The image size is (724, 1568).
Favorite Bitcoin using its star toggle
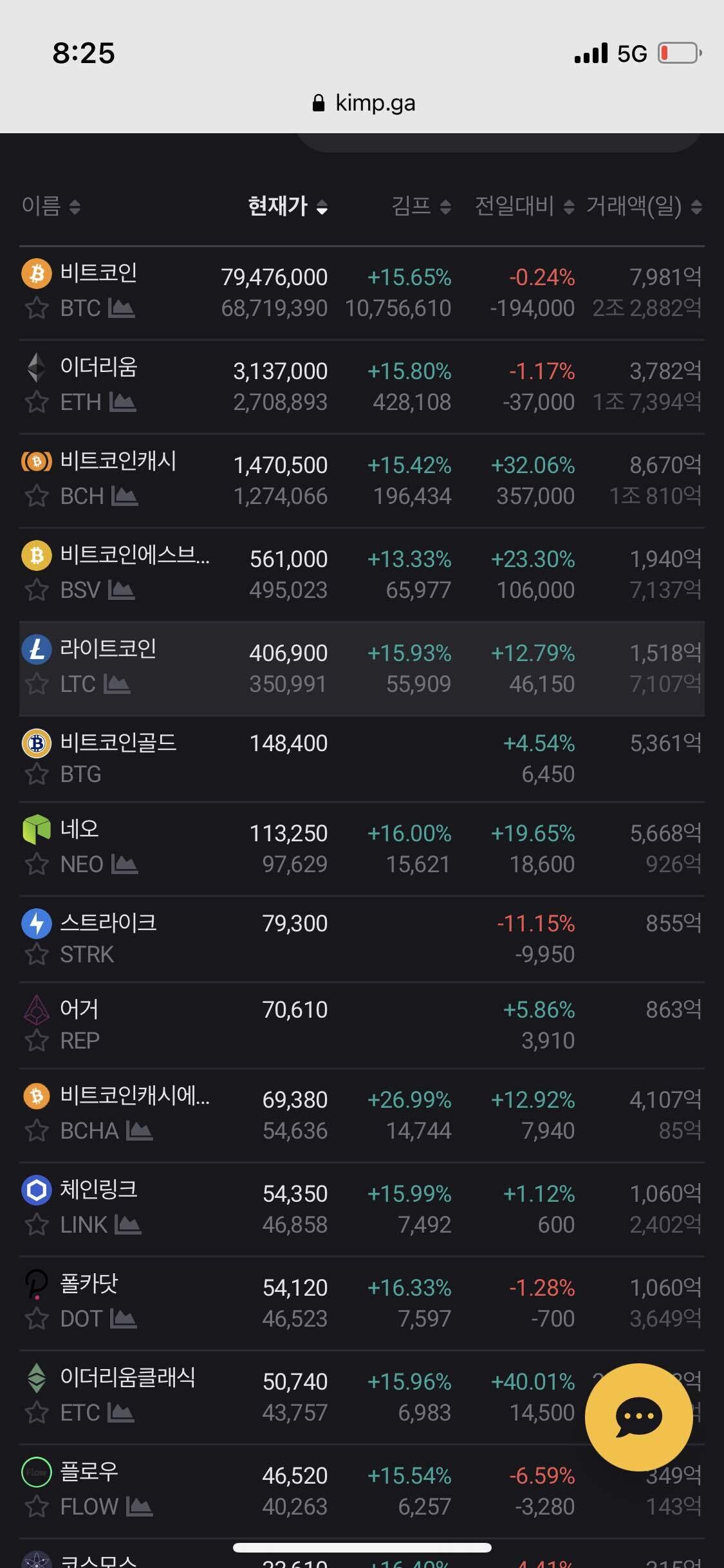pyautogui.click(x=37, y=309)
